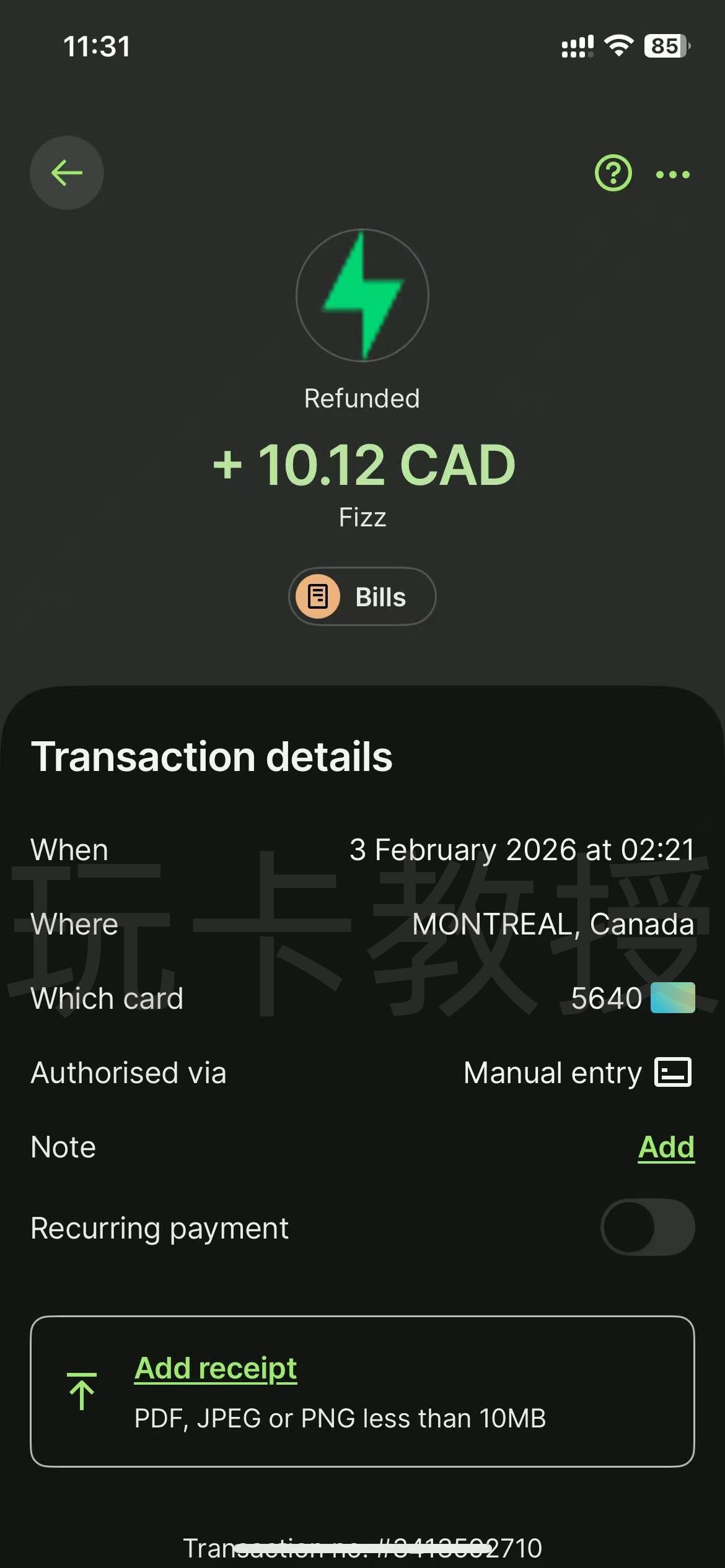Select the When date row
This screenshot has height=1568, width=725.
(362, 849)
